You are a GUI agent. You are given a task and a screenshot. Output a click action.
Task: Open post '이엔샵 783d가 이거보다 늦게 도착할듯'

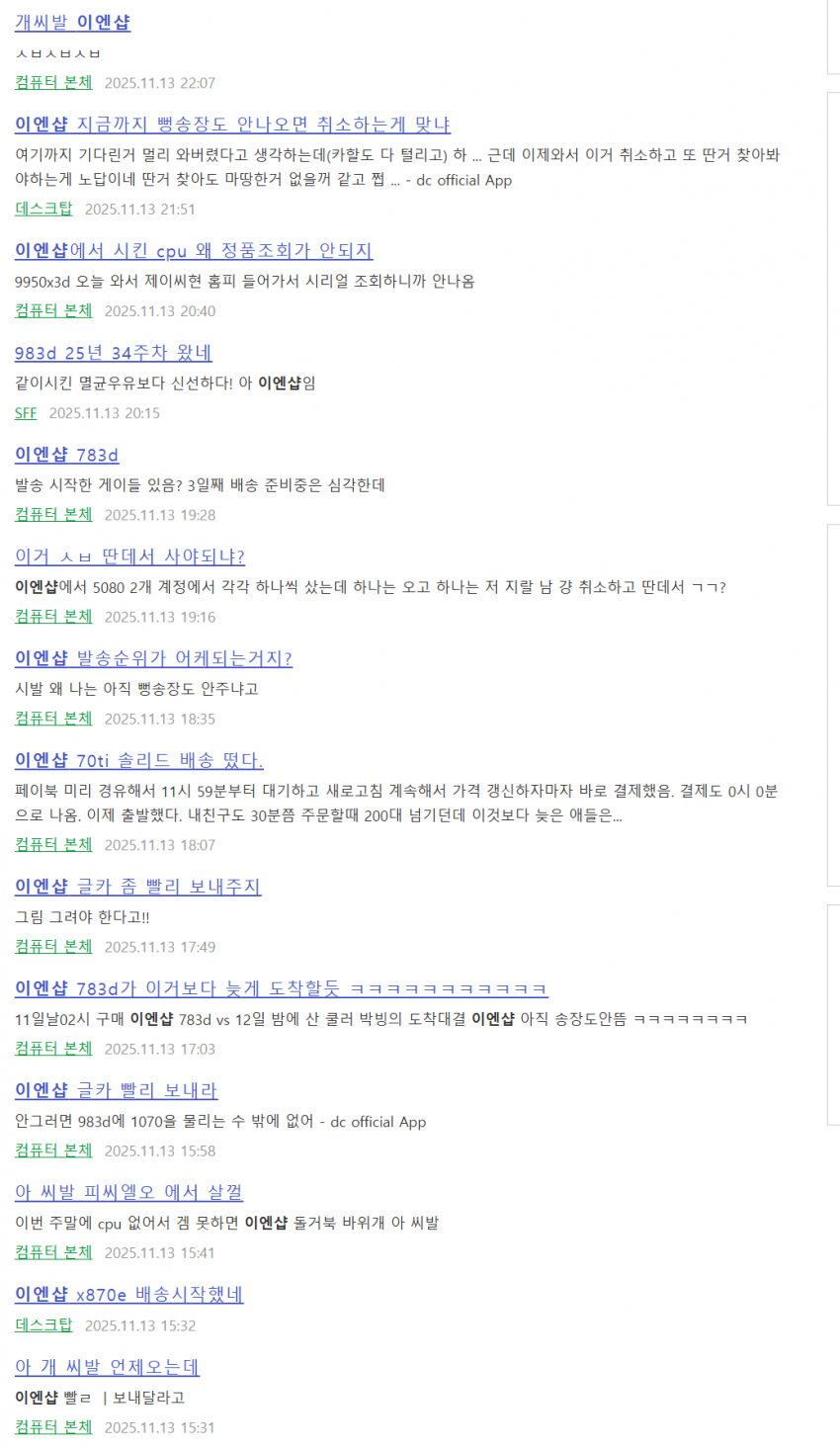pyautogui.click(x=281, y=988)
